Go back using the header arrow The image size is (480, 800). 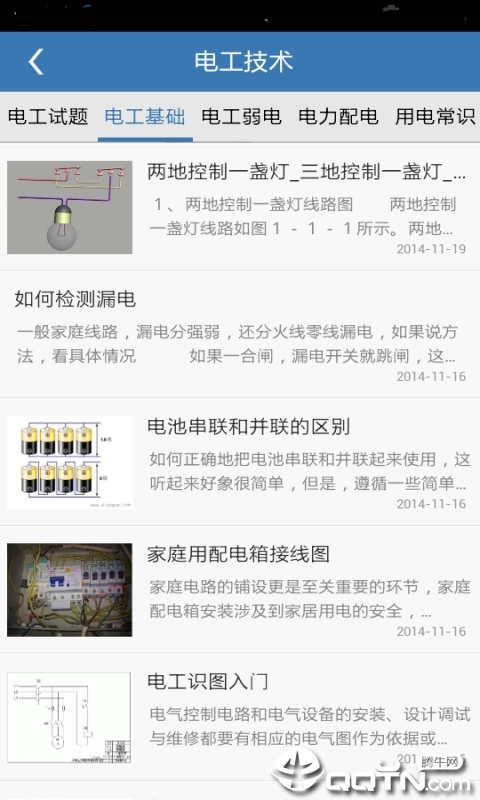(x=36, y=62)
